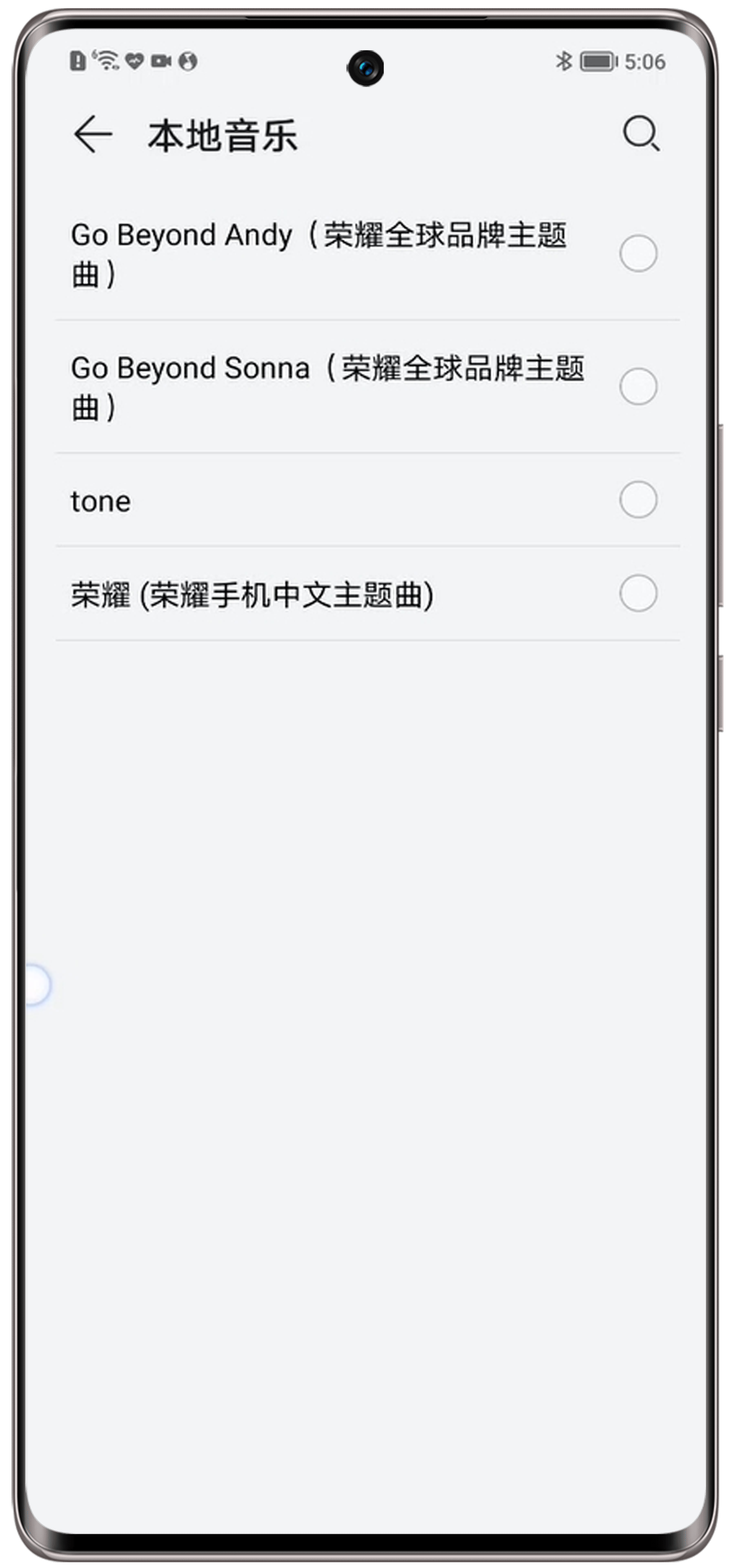Viewport: 735px width, 1568px height.
Task: Pick 荣耀 (荣耀手机中文主题曲) as ringtone
Action: tap(638, 593)
